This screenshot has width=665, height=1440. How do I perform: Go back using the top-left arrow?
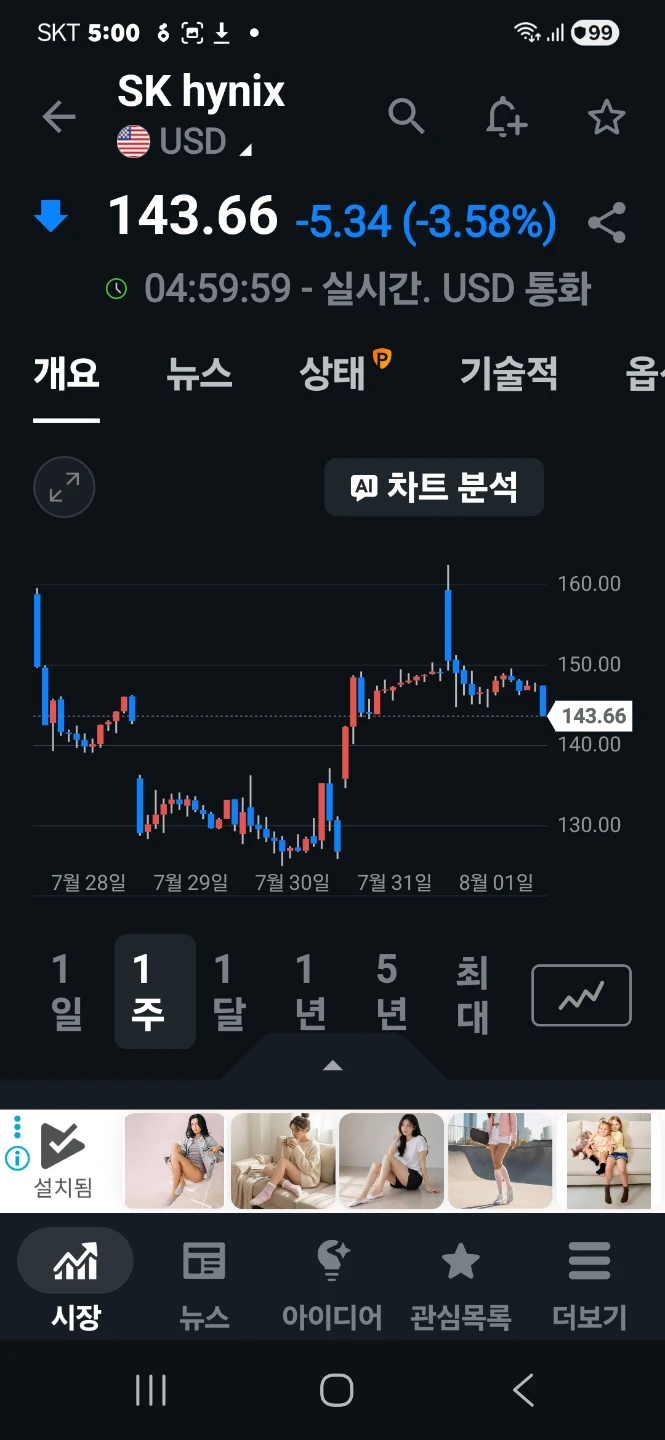pos(59,117)
